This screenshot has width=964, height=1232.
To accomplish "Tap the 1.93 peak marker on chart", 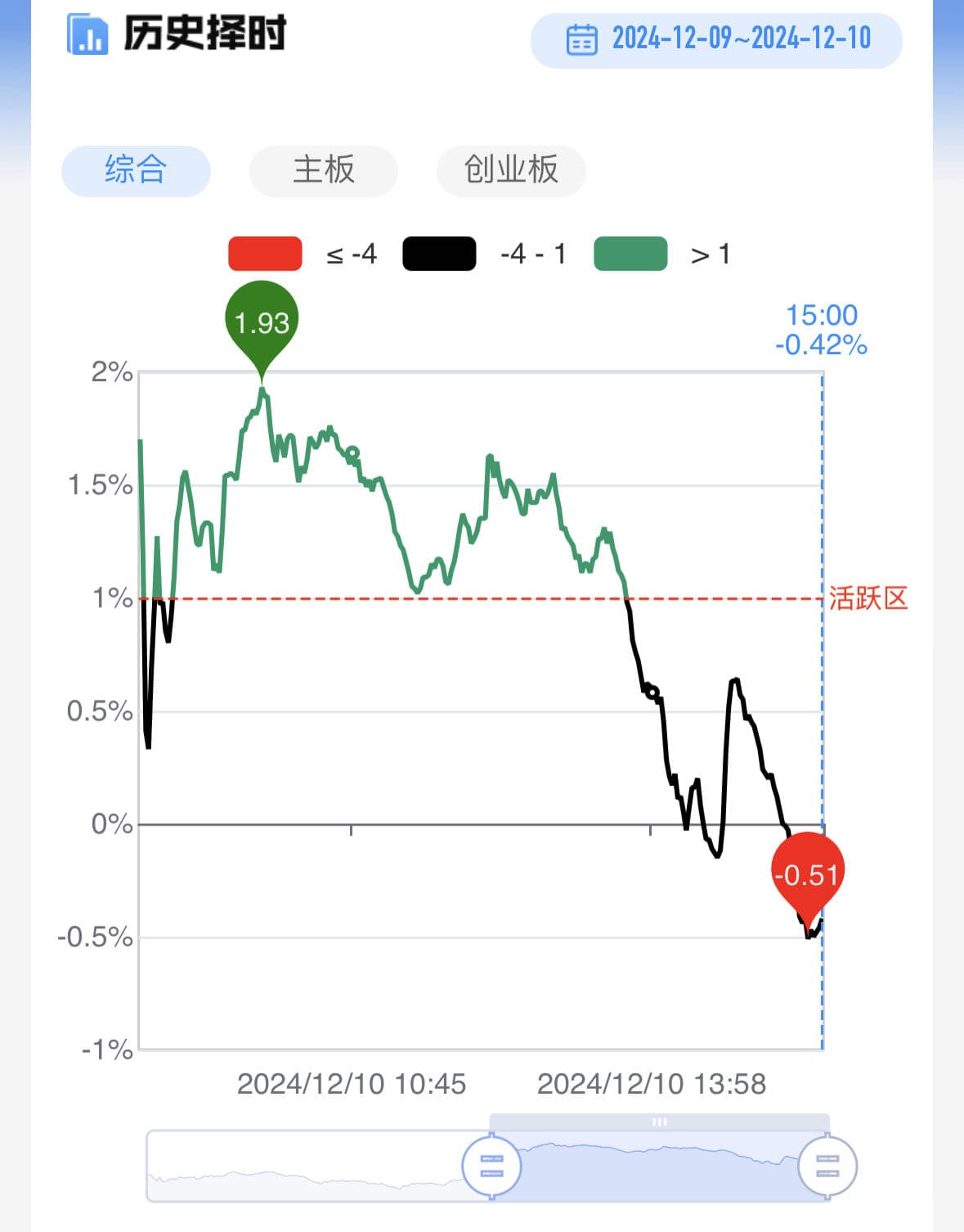I will tap(262, 322).
